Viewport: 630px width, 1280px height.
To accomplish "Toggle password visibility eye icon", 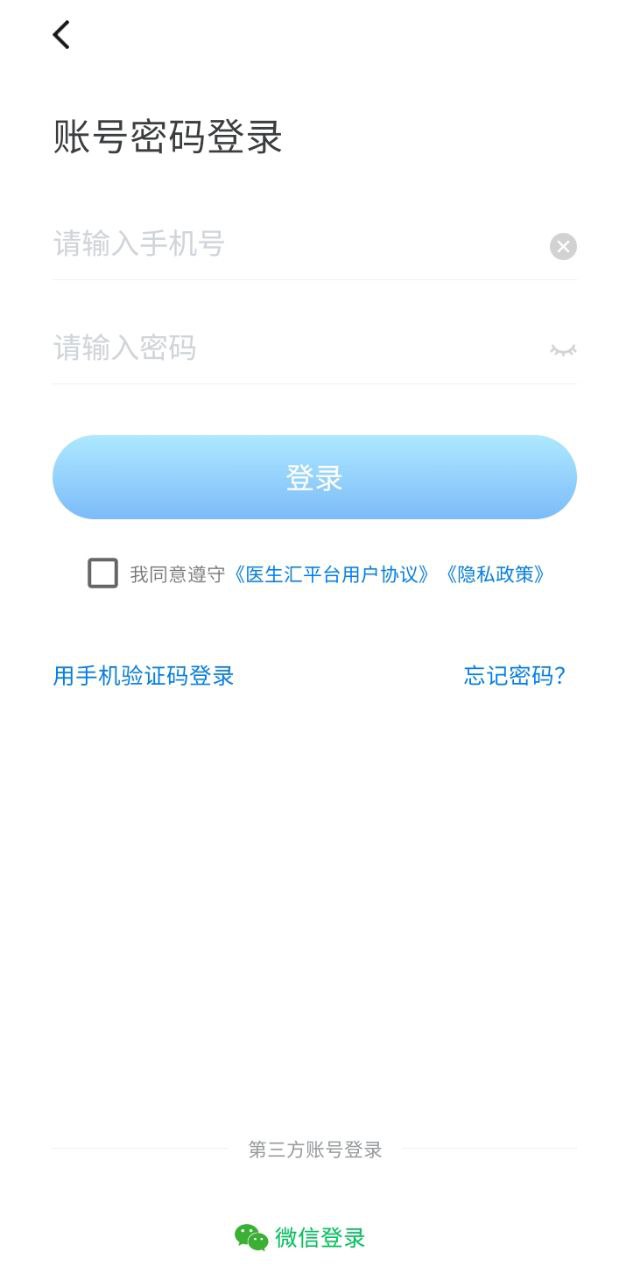I will coord(563,350).
